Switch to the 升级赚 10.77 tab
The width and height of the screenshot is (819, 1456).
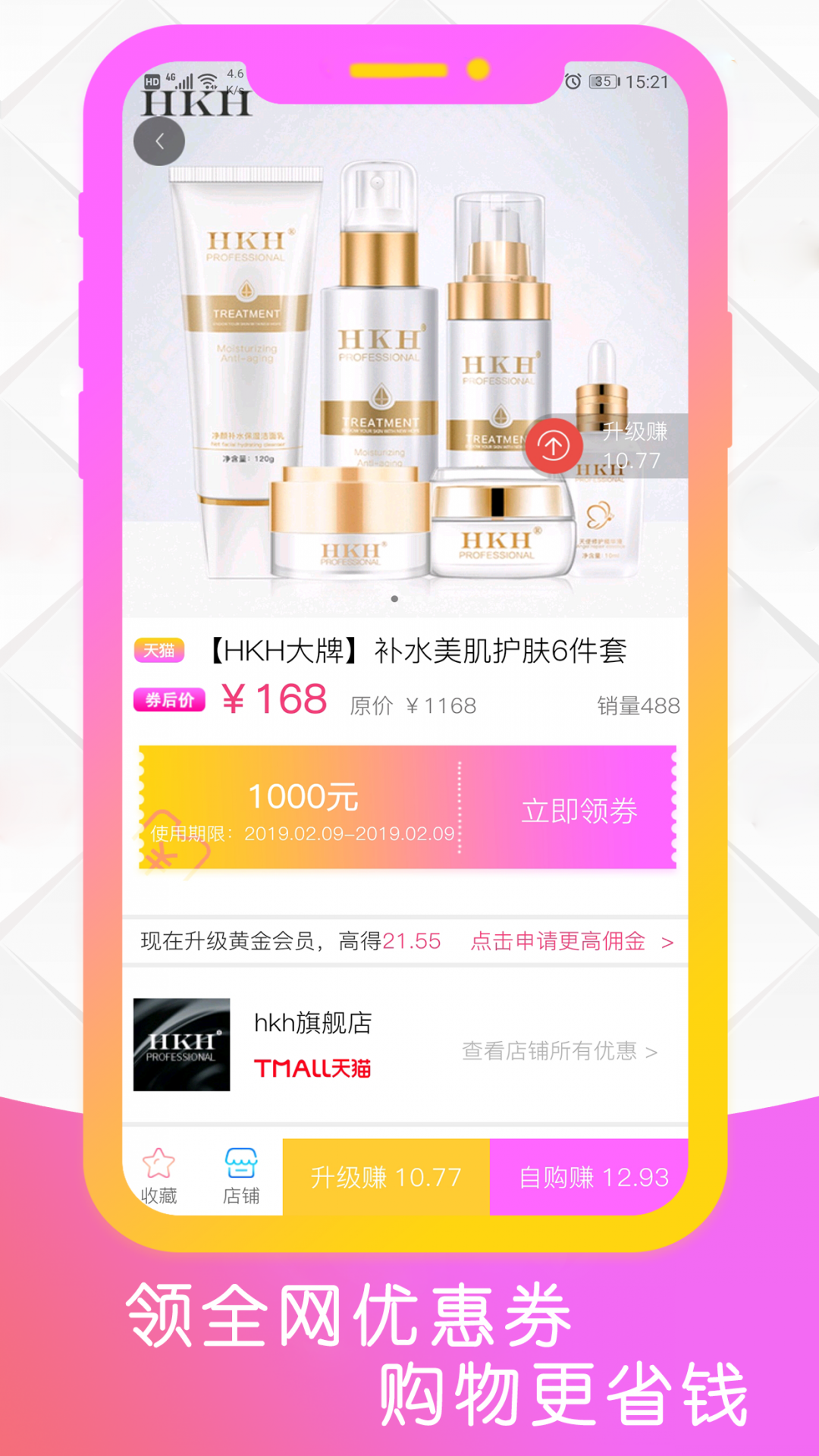[x=384, y=1177]
